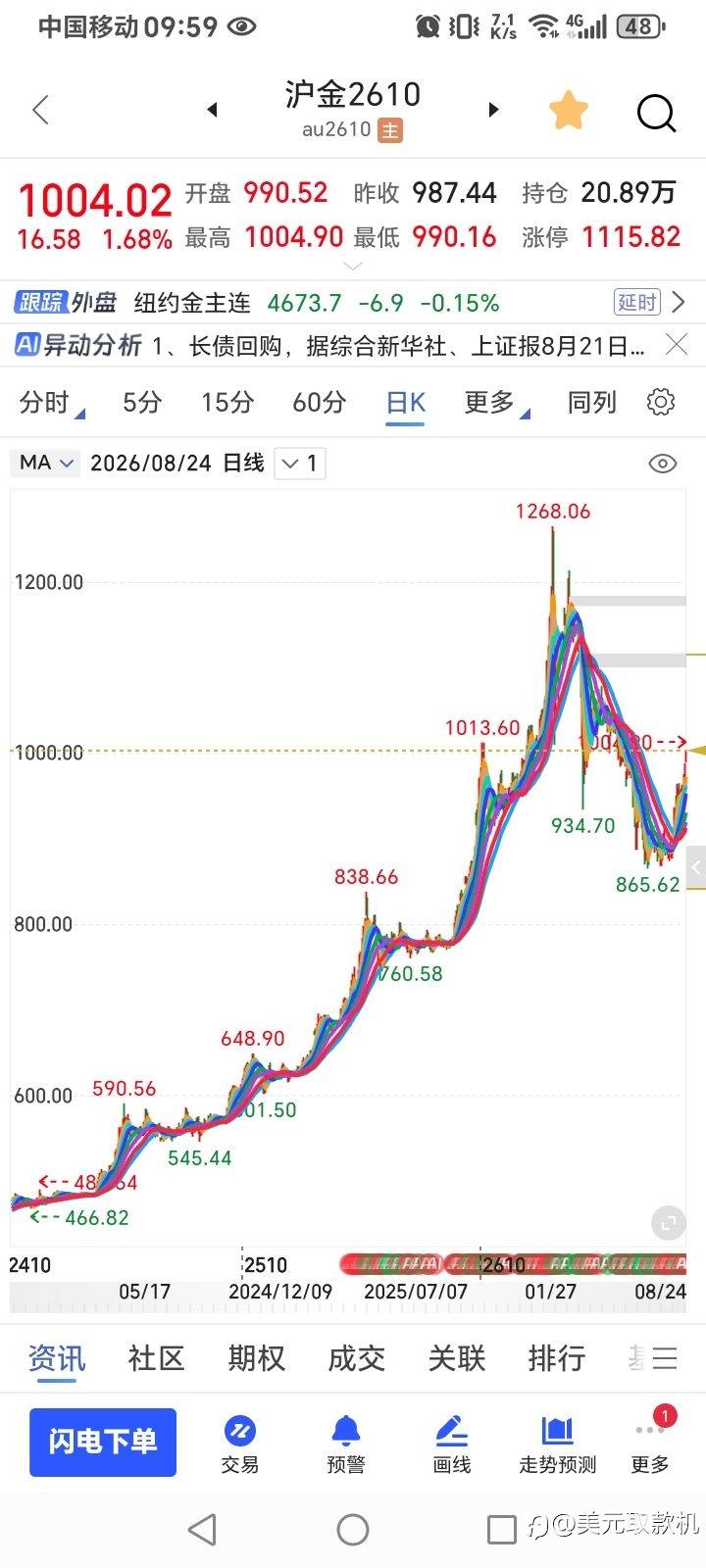706x1568 pixels.
Task: Open the MA indicator dropdown
Action: [47, 463]
